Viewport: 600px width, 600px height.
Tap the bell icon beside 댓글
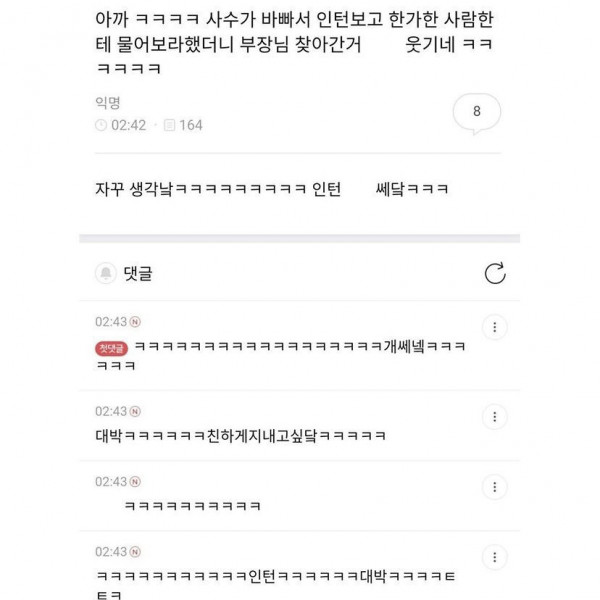[105, 273]
